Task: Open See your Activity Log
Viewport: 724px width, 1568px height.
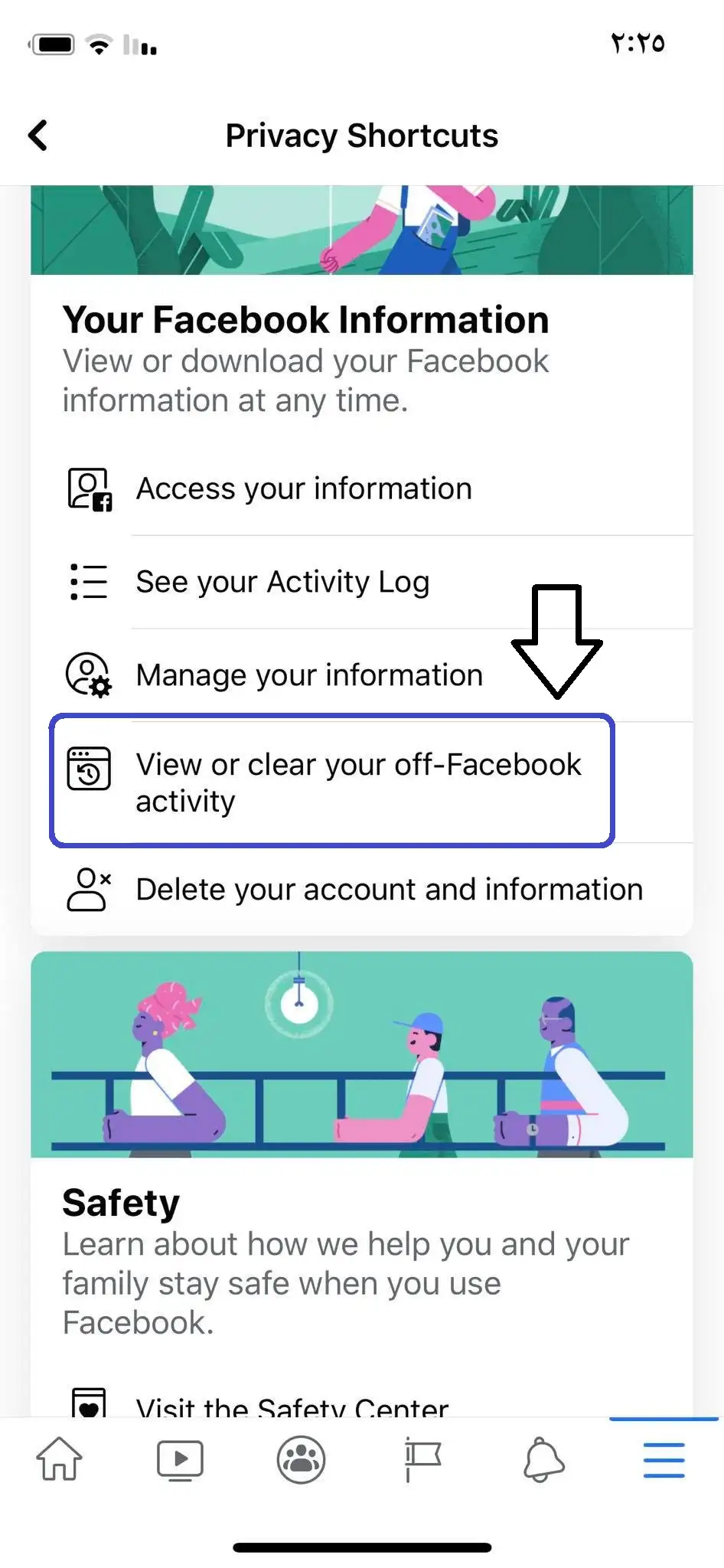Action: (x=282, y=582)
